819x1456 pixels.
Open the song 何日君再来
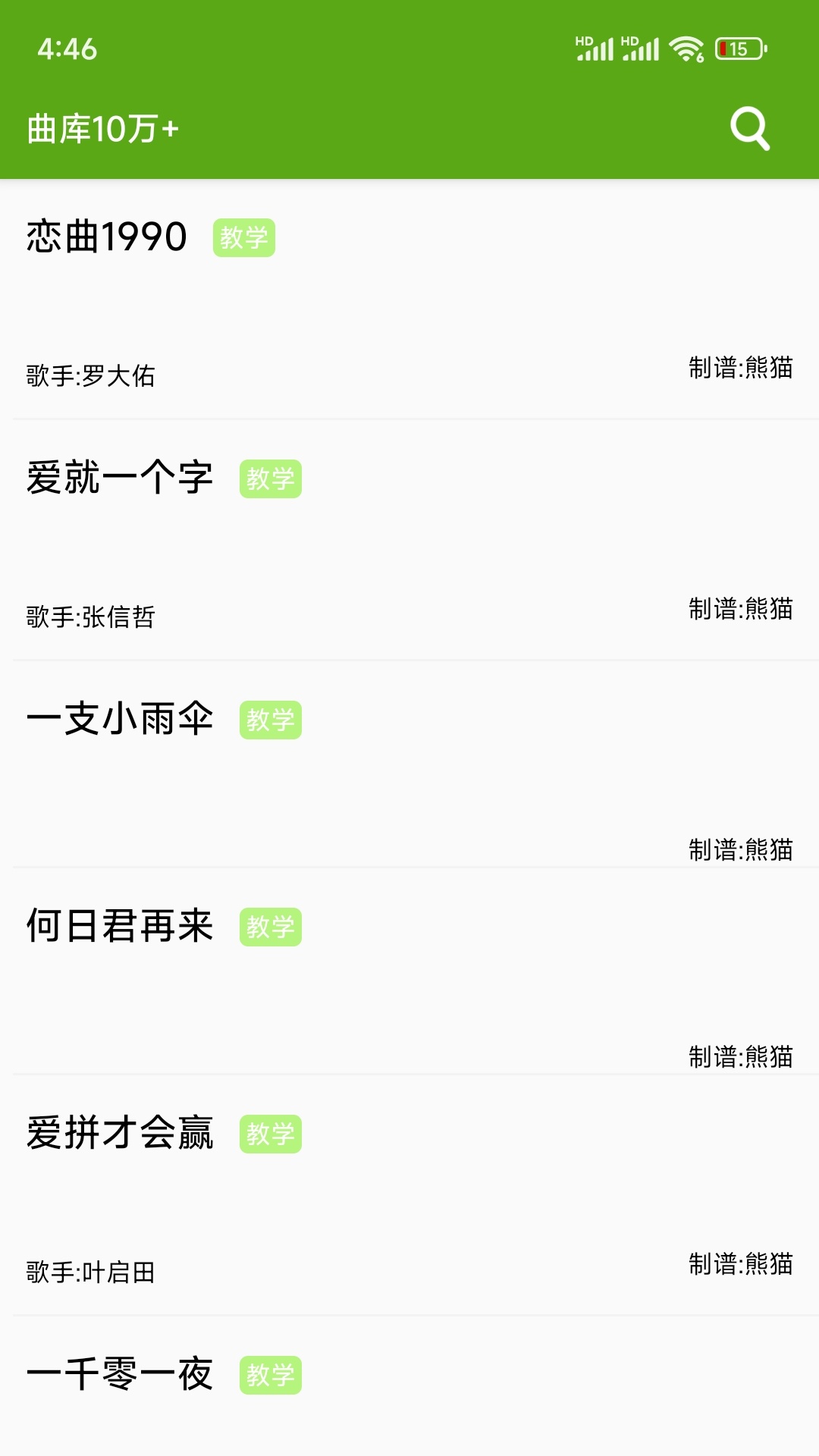pos(409,971)
